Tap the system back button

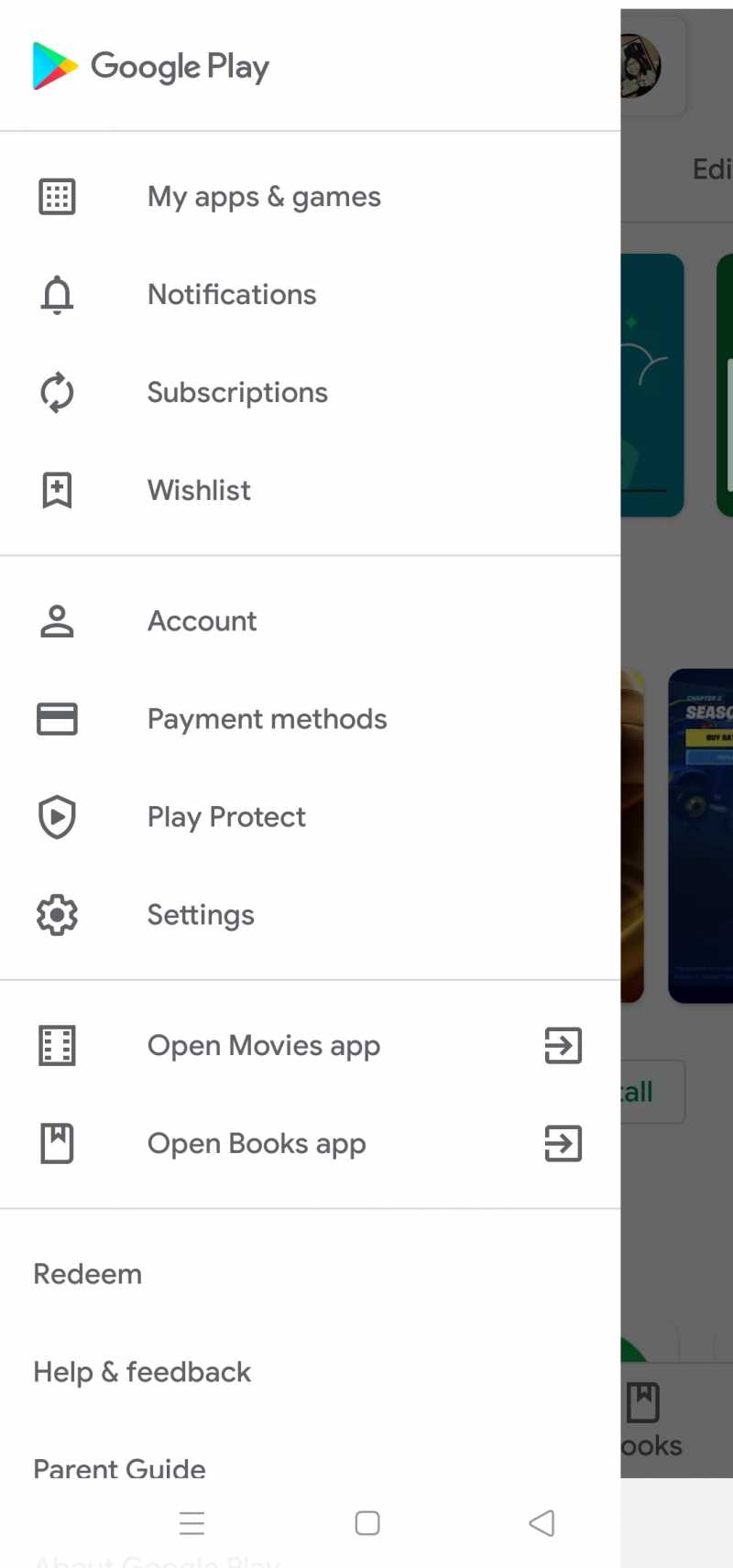click(542, 1523)
